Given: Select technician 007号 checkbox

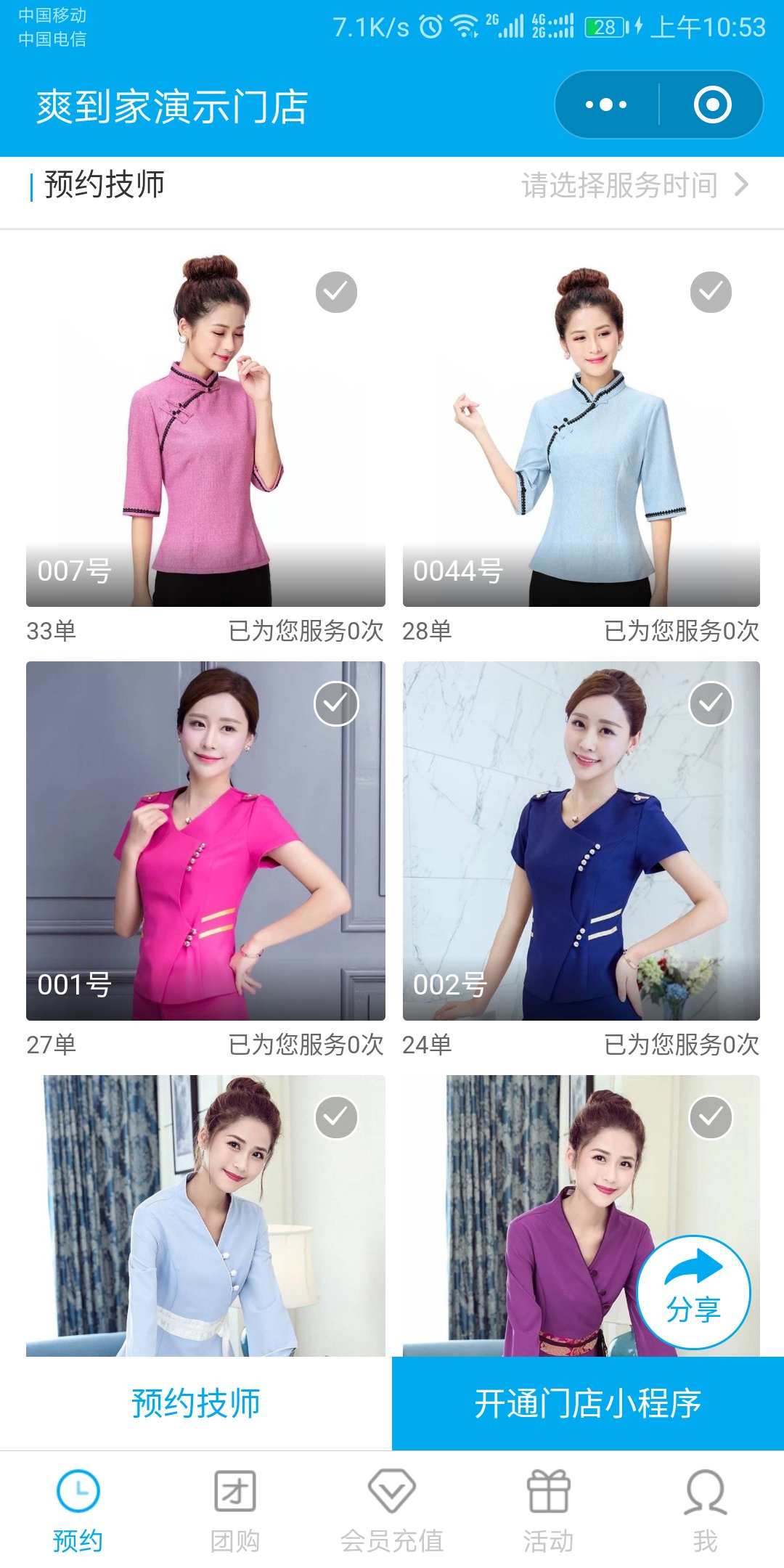Looking at the screenshot, I should coord(336,293).
